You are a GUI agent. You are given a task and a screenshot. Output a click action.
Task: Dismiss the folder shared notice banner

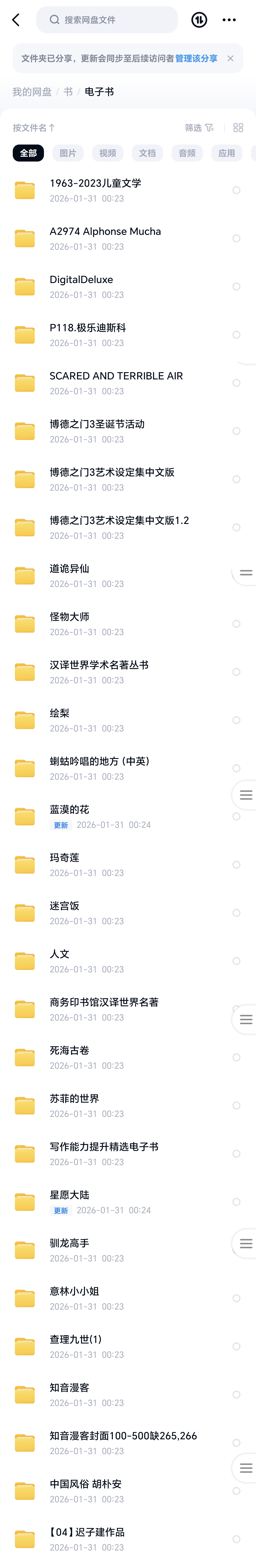click(x=230, y=59)
